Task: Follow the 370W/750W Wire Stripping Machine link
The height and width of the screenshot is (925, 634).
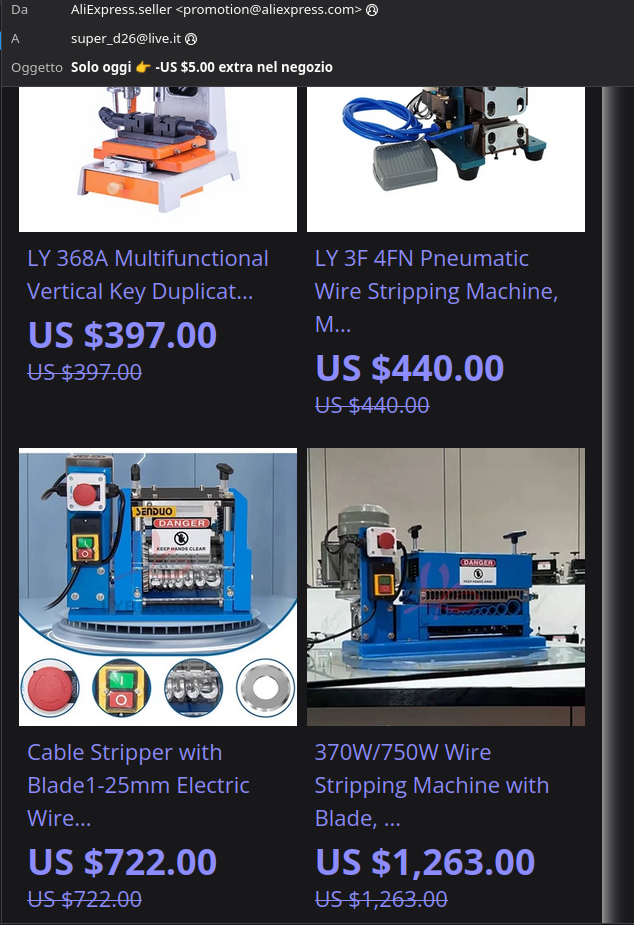Action: click(x=431, y=785)
